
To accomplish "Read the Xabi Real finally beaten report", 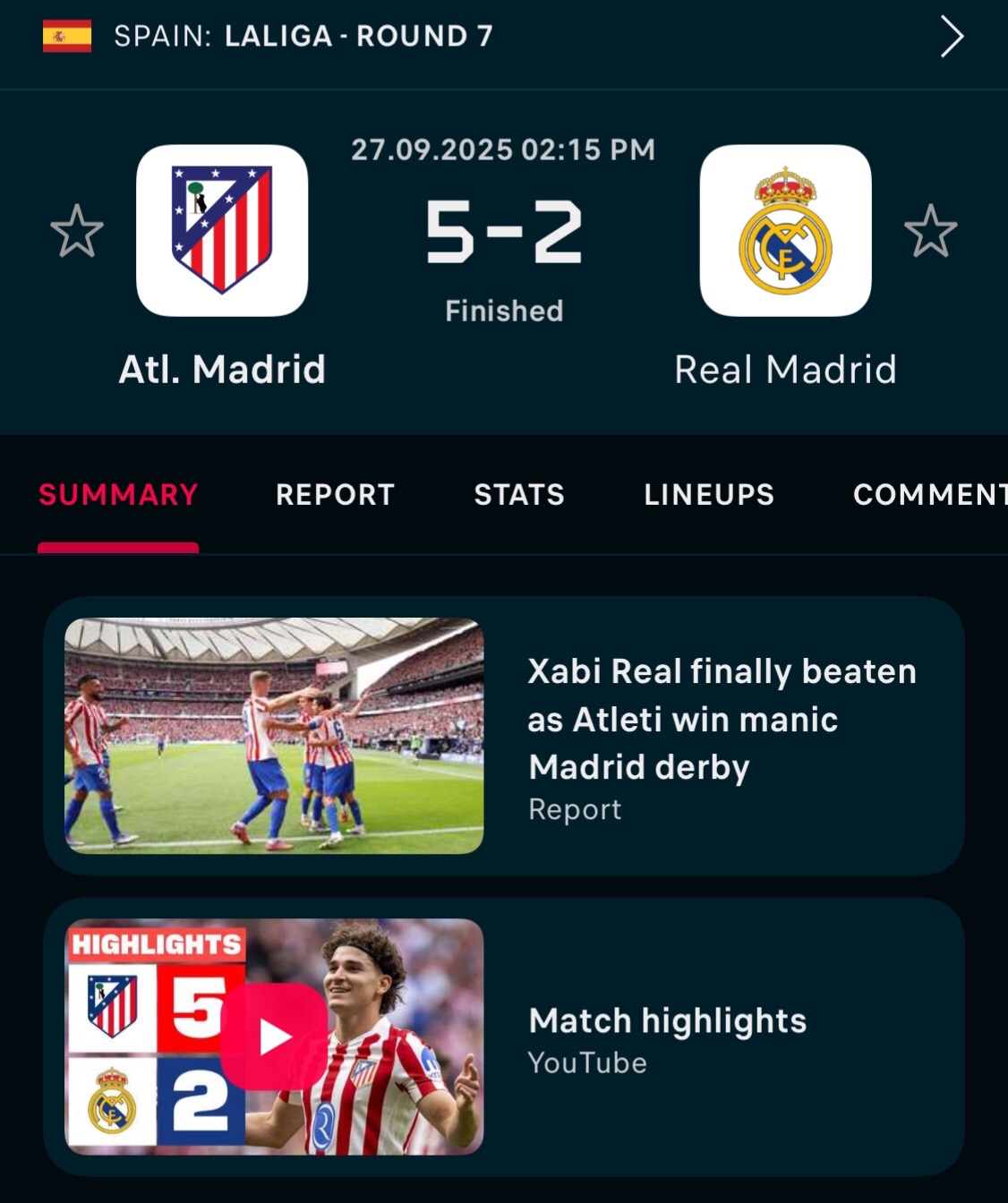I will tap(504, 736).
